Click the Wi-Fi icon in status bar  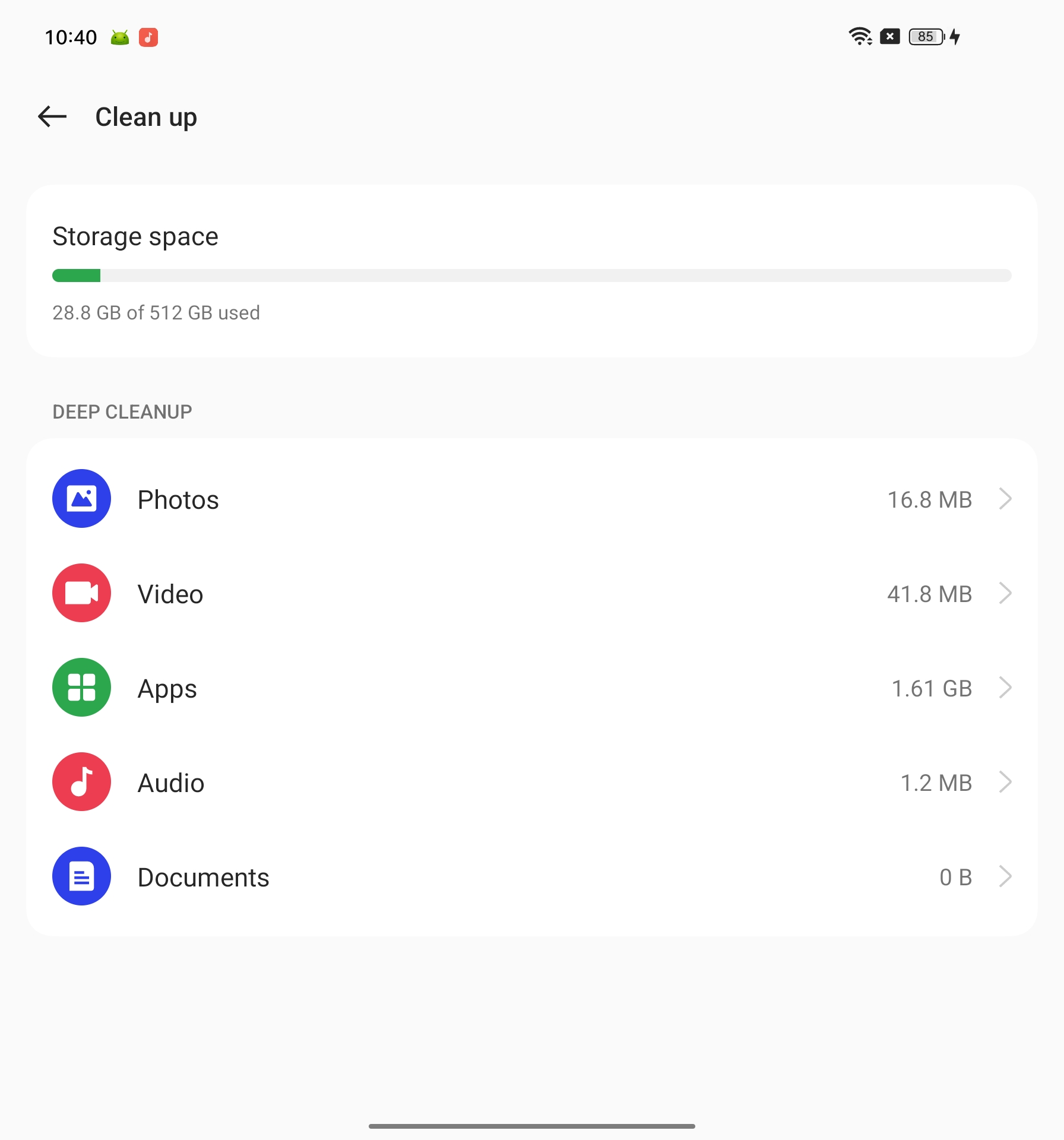(860, 37)
